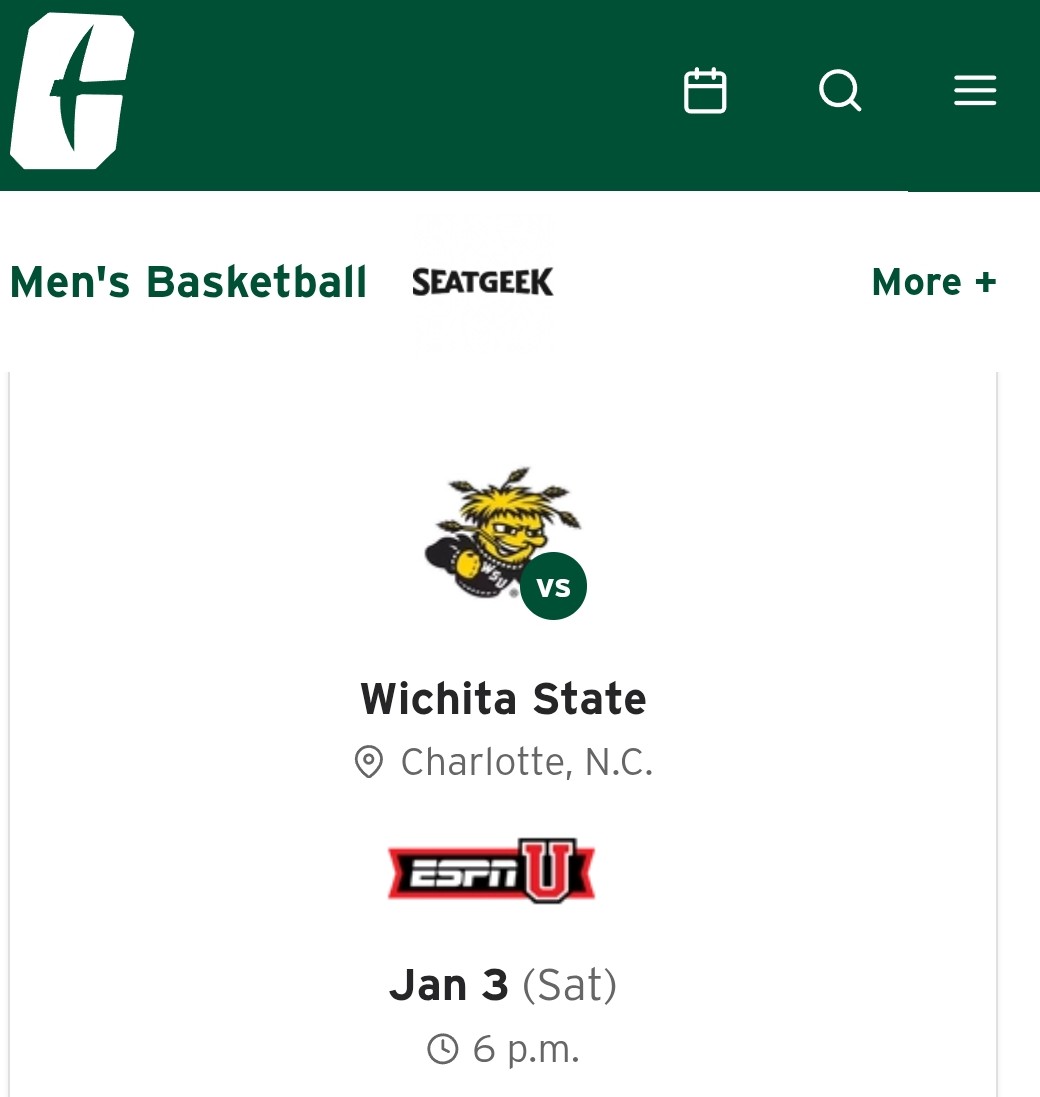Go to the Charlotte 49ers home logo
This screenshot has height=1097, width=1040.
72,92
